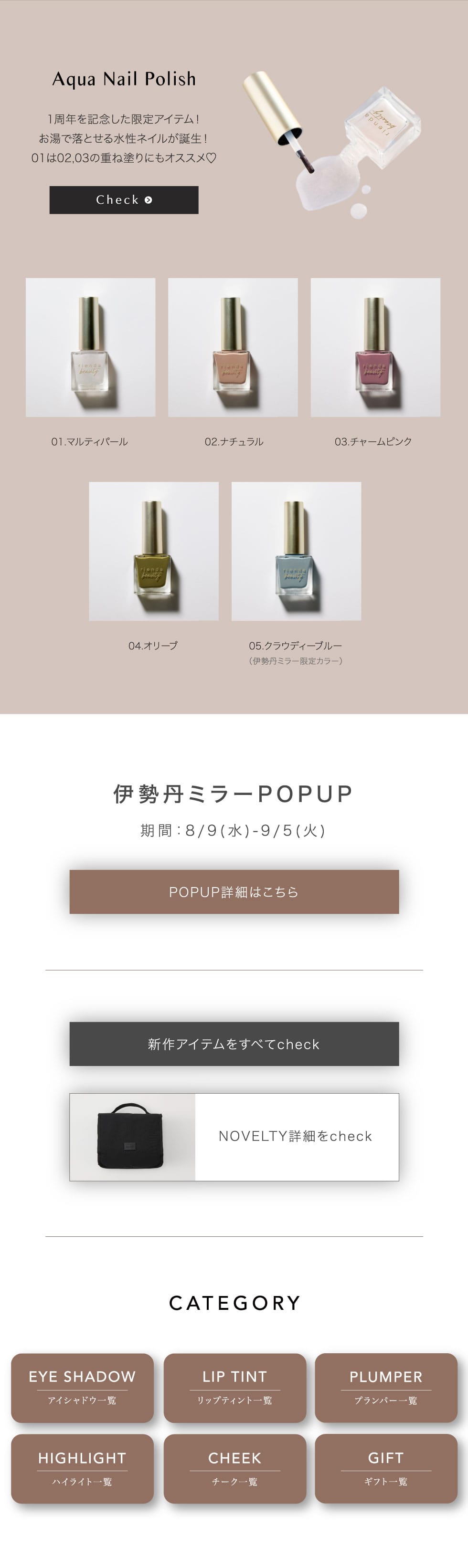
Task: Open the 01.マルチパール nail polish
Action: (x=90, y=347)
